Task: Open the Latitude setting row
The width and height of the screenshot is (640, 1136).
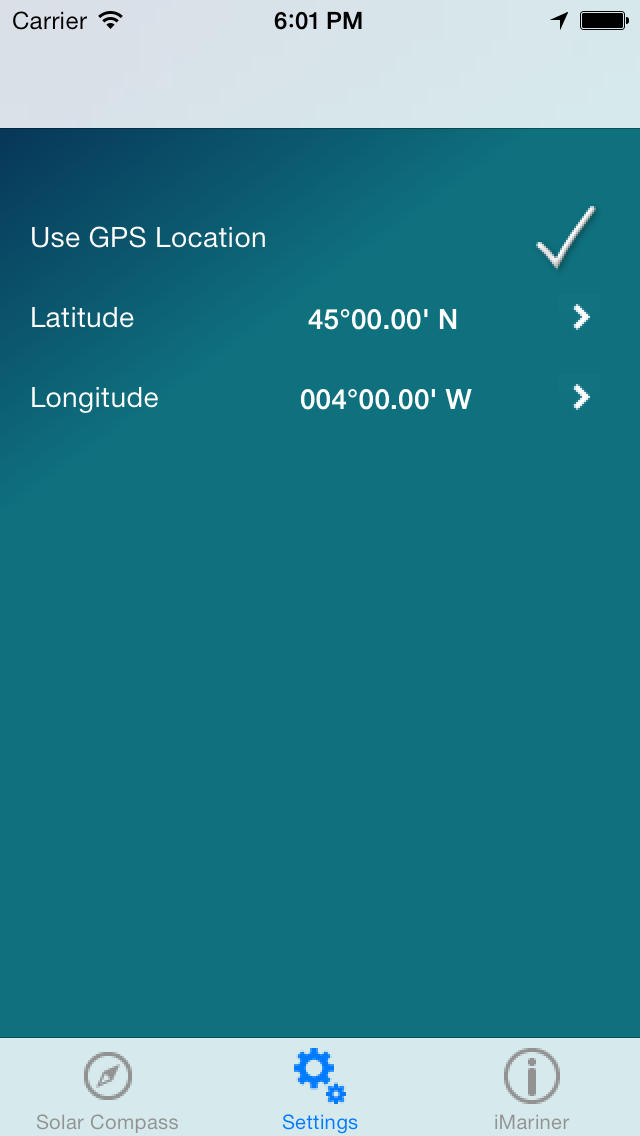Action: point(320,317)
